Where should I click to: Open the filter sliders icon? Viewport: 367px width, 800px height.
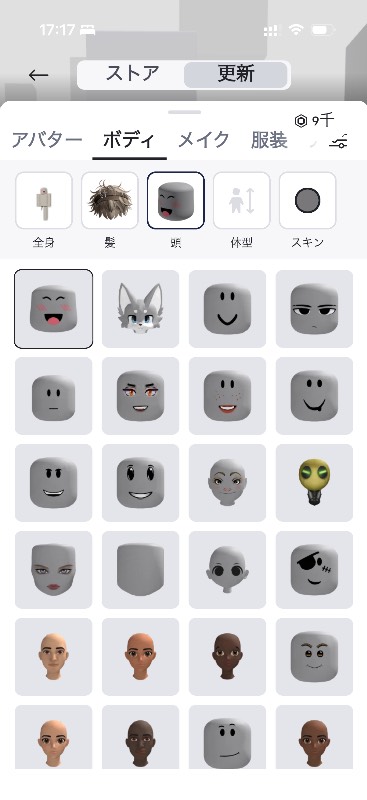pos(338,141)
